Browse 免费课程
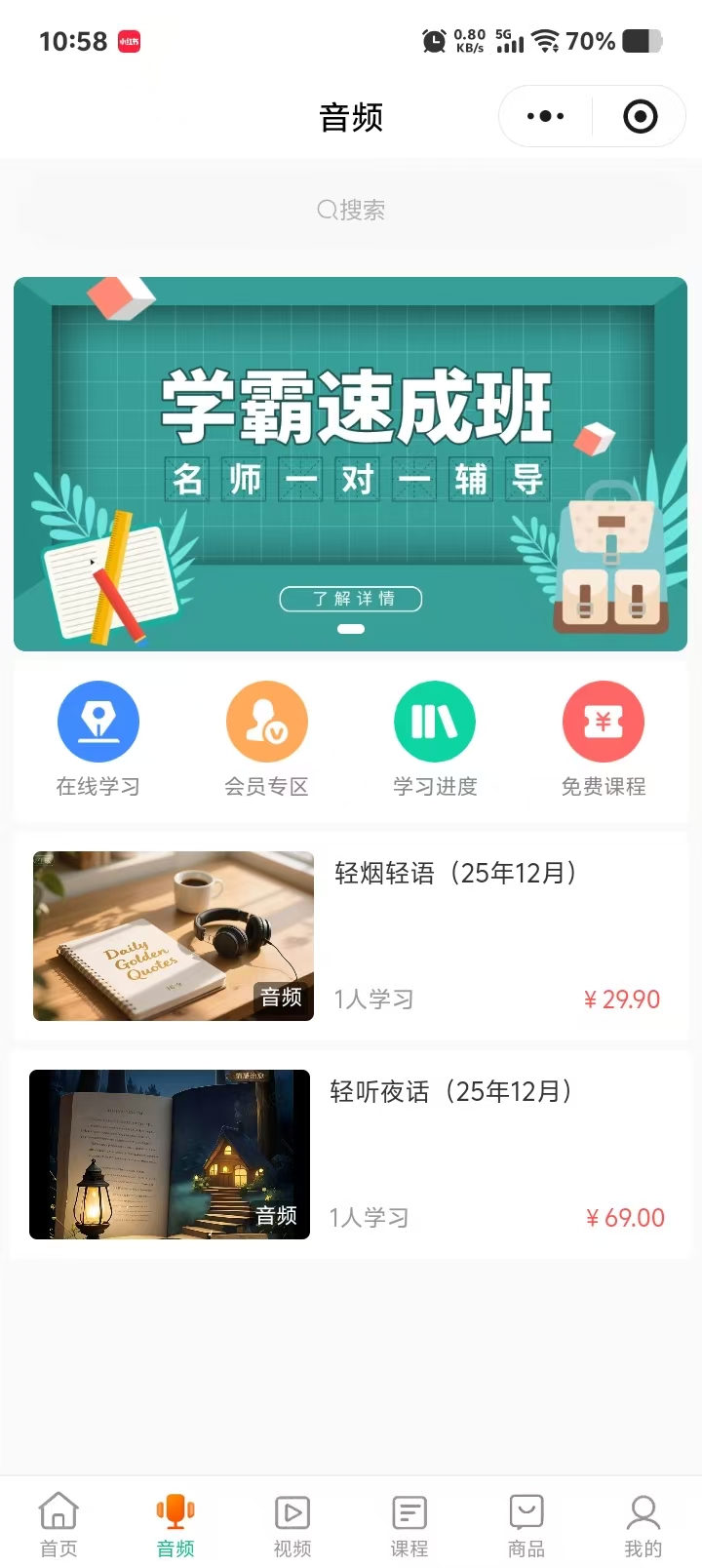The image size is (702, 1568). (604, 739)
